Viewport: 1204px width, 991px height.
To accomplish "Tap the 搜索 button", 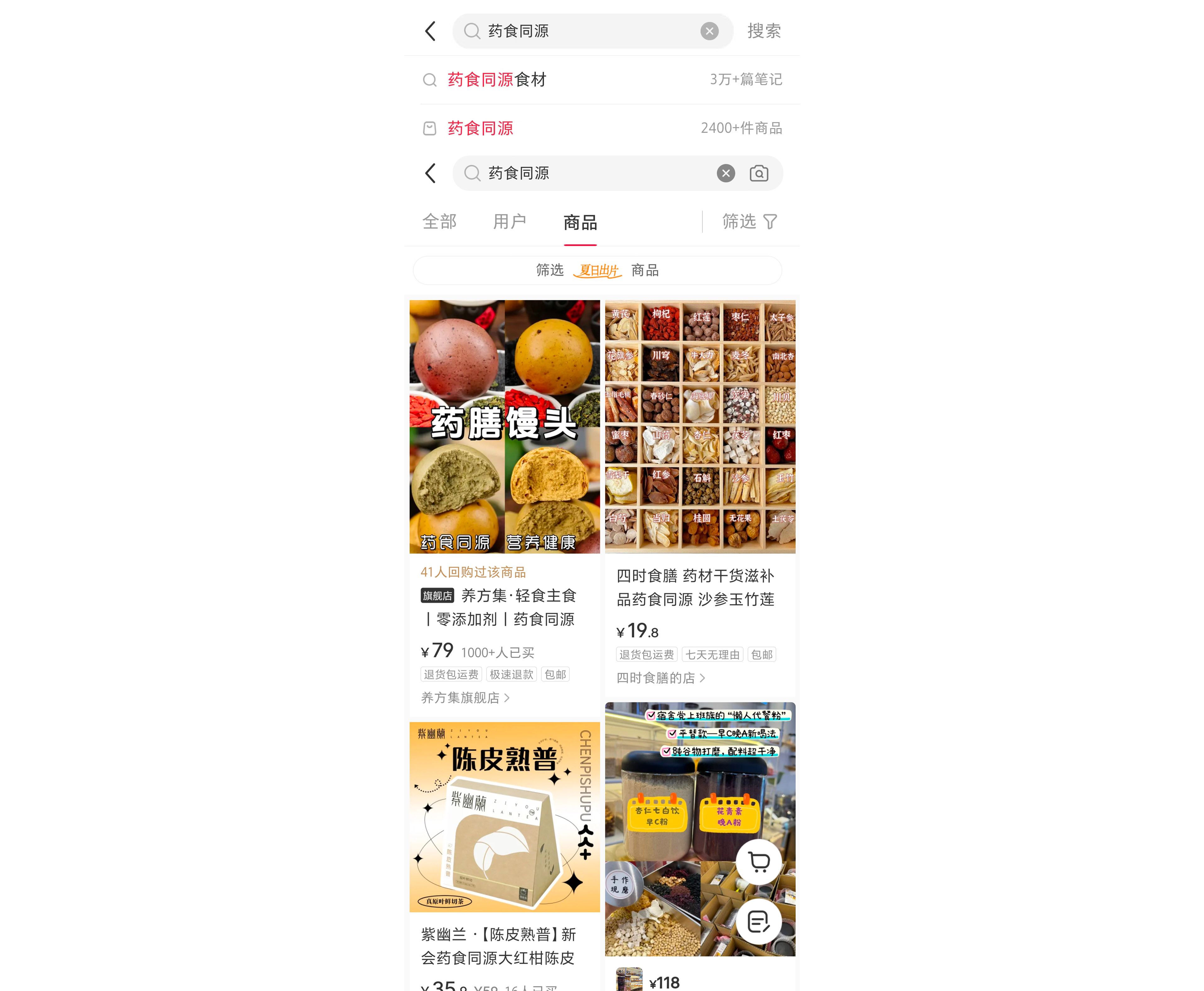I will tap(763, 31).
